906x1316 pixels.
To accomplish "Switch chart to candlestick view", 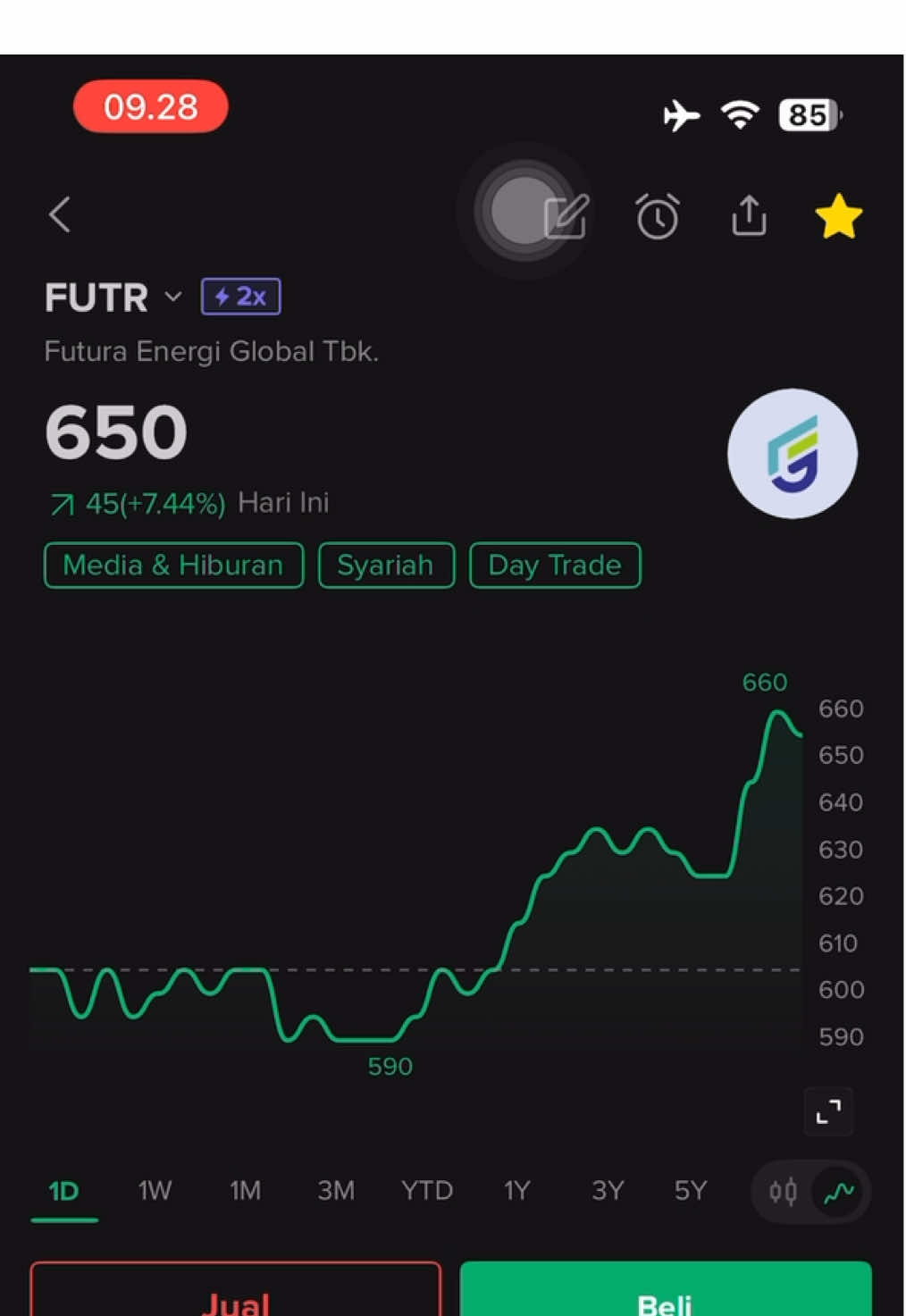I will tap(783, 1191).
